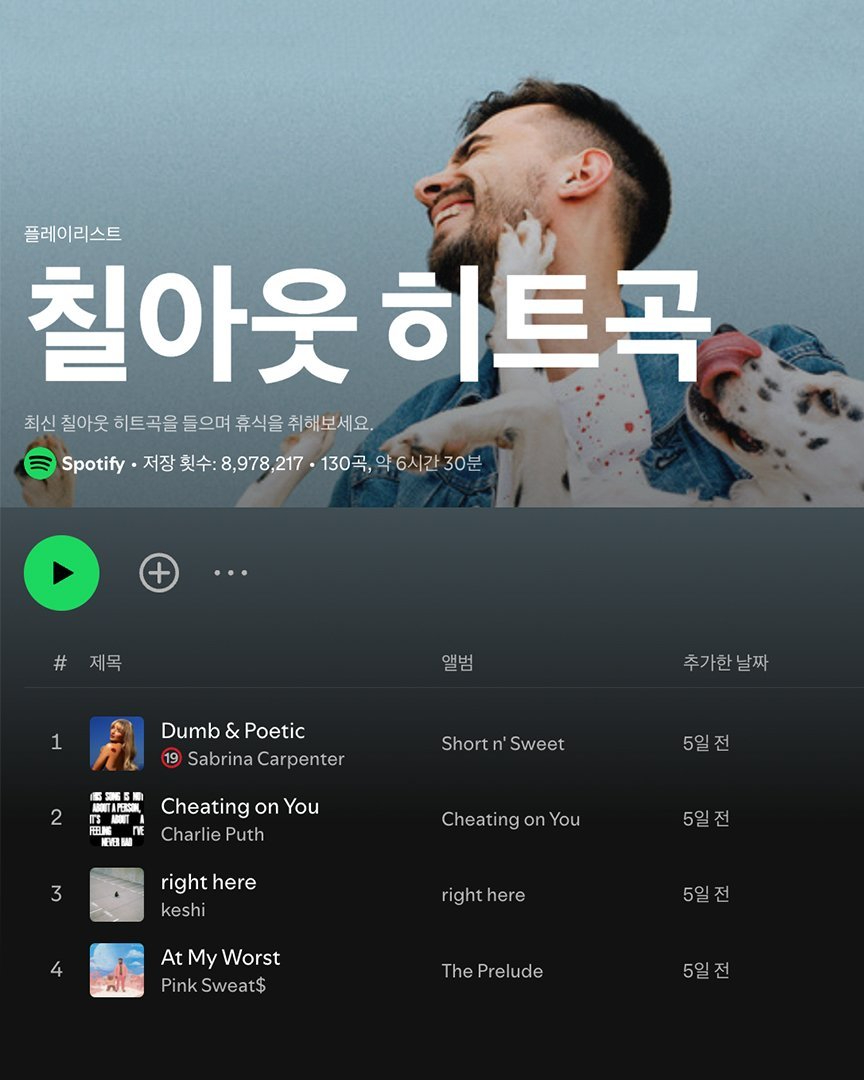Play the 칠아웃 히트곡 playlist
This screenshot has width=864, height=1080.
[x=62, y=573]
